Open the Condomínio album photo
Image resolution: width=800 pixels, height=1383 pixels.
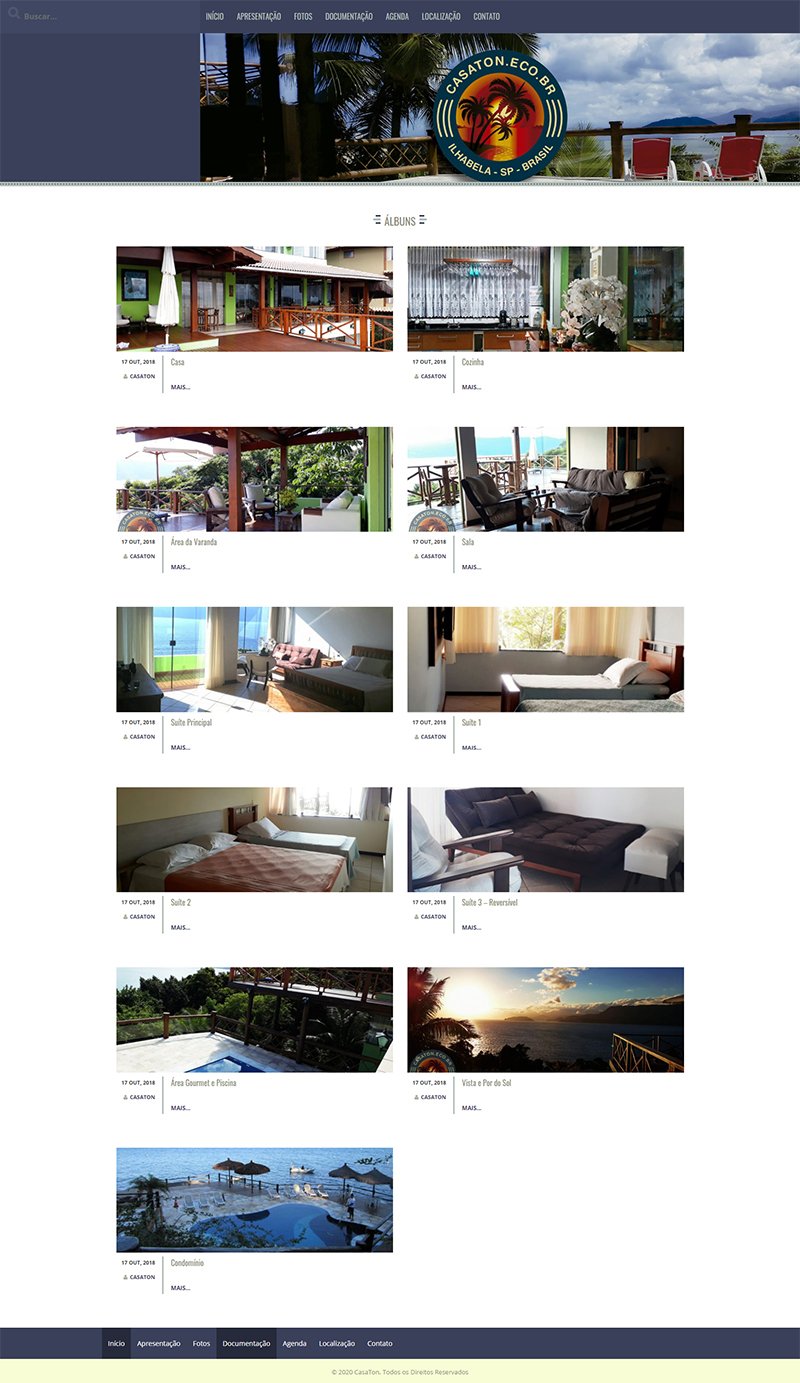pos(254,1200)
